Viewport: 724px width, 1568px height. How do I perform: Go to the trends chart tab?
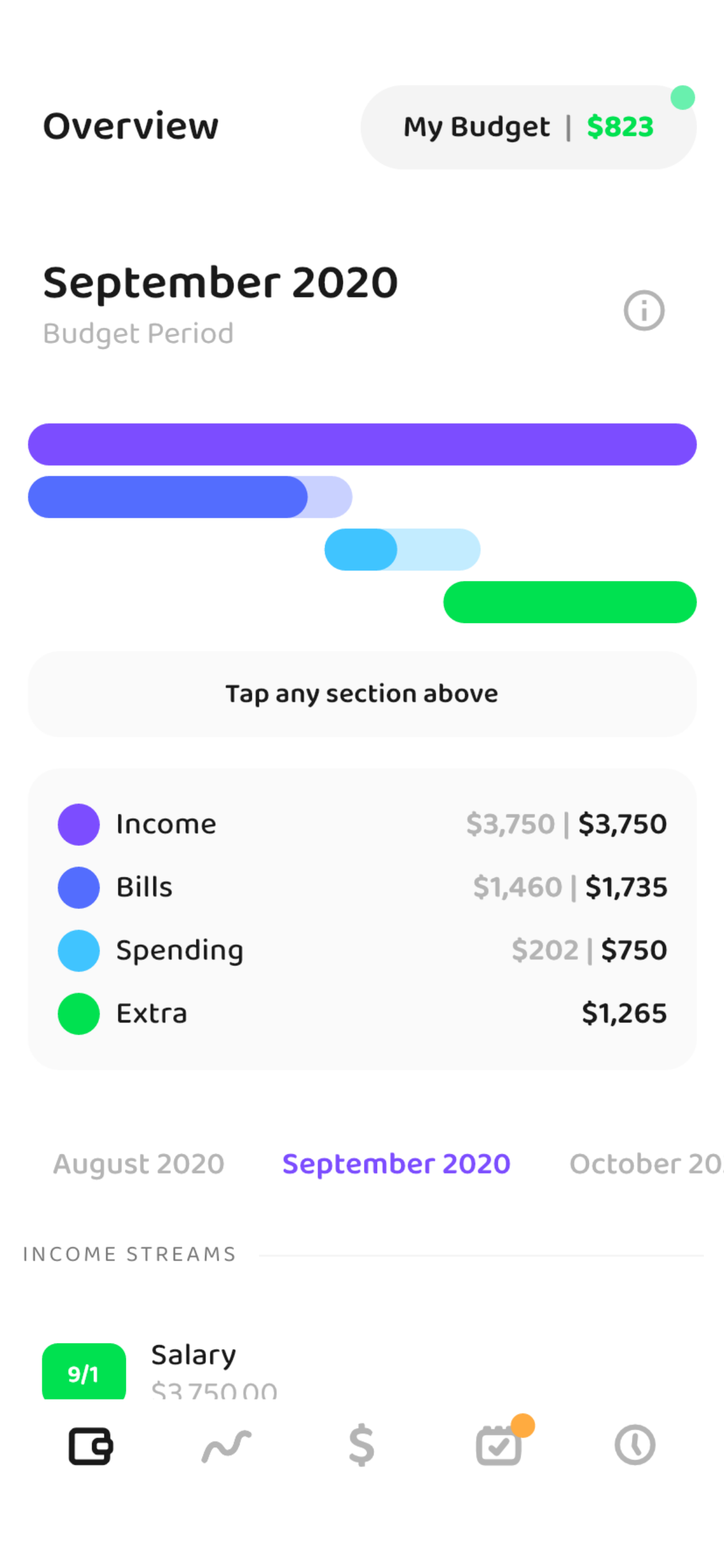click(226, 1445)
